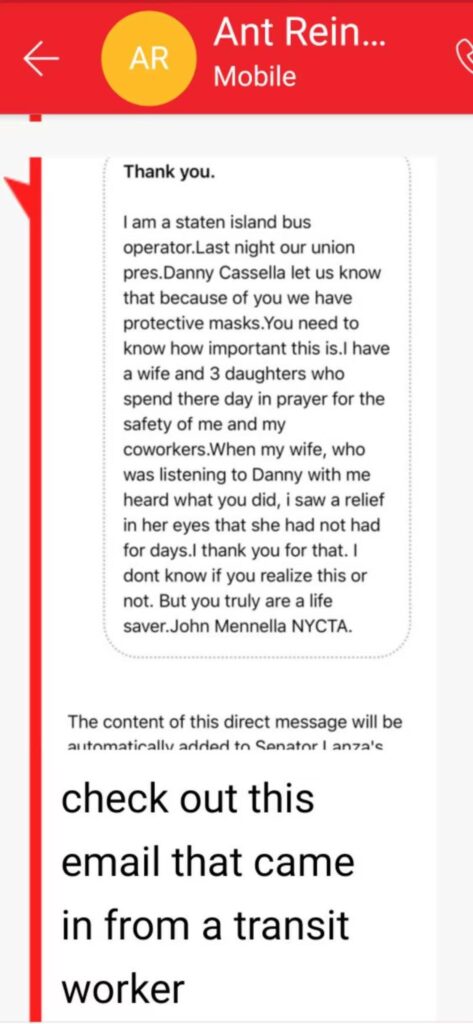Call the contact via phone icon
The width and height of the screenshot is (473, 1024).
(x=465, y=57)
